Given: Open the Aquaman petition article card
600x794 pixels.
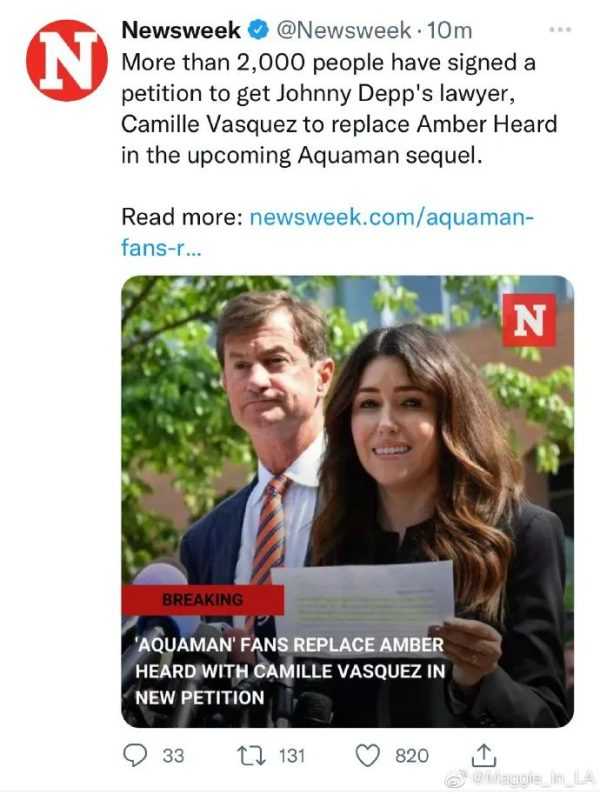Looking at the screenshot, I should [347, 500].
